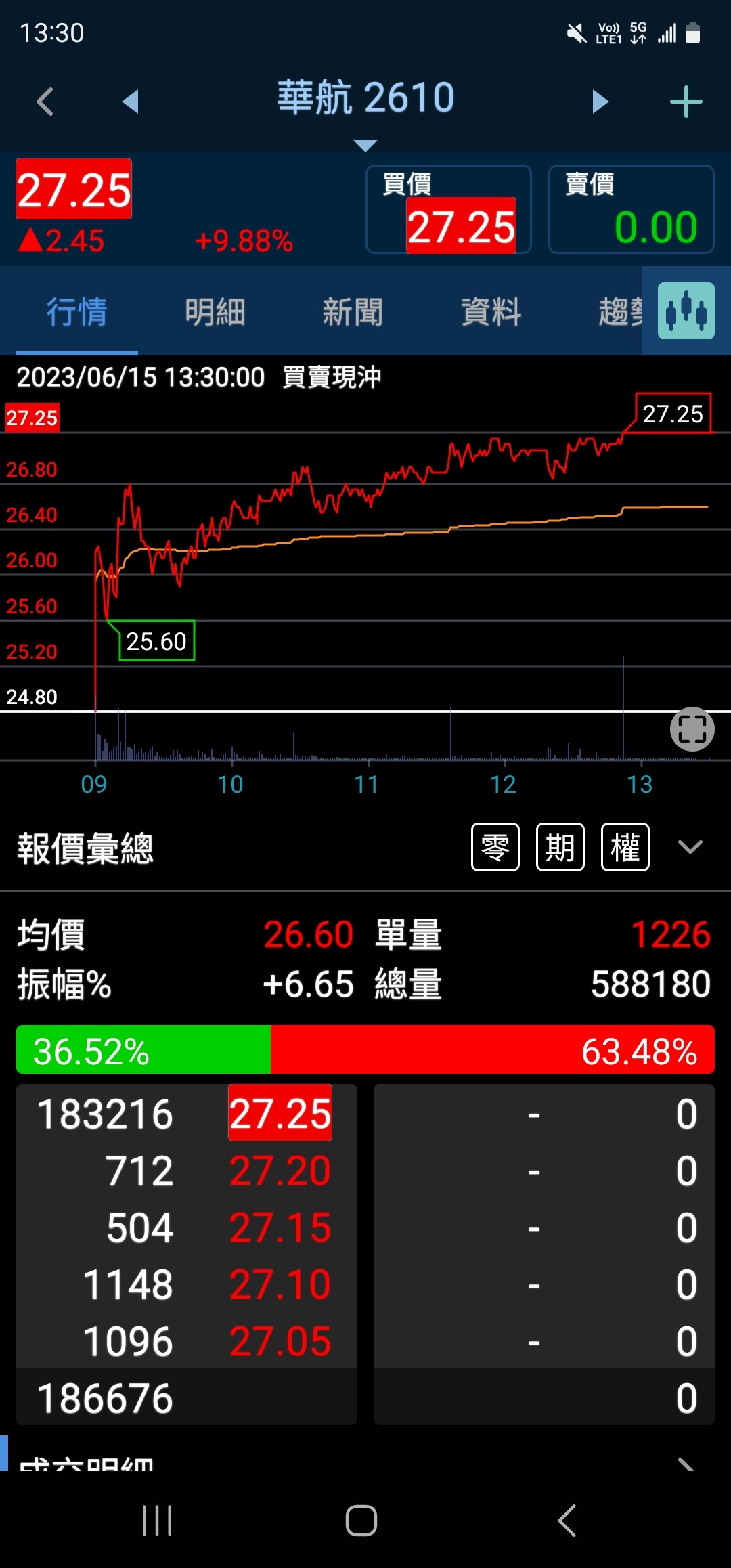Go back using the top-left chevron
This screenshot has width=731, height=1568.
coord(45,102)
